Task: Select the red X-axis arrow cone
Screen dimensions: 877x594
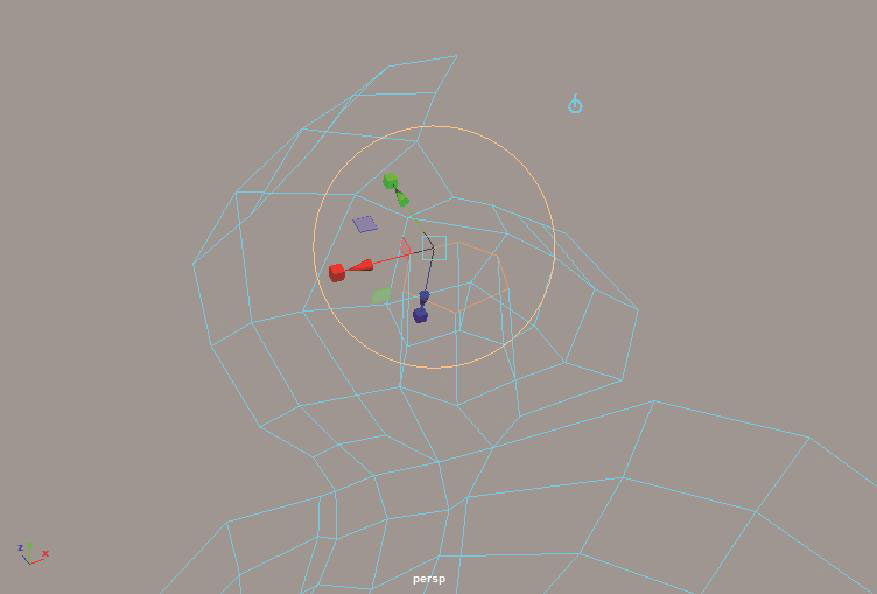Action: pyautogui.click(x=362, y=265)
